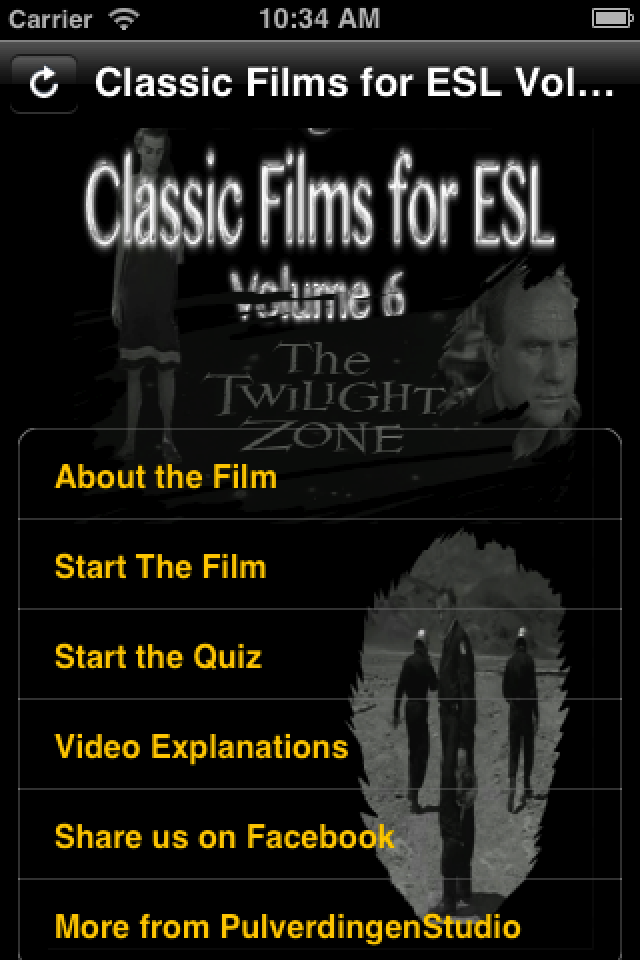Choose Share us on Facebook
Viewport: 640px width, 960px height.
[x=225, y=837]
